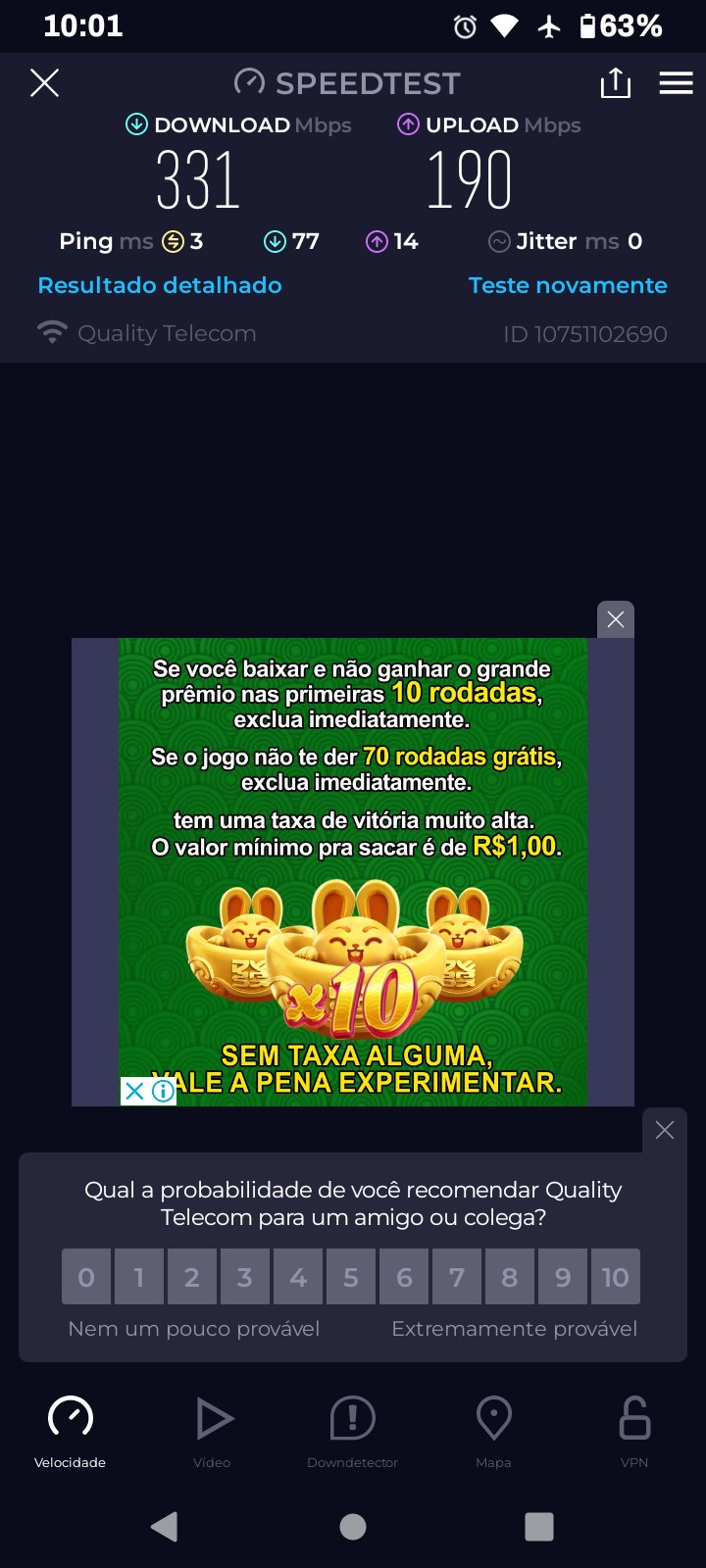Switch to the VPN tab
This screenshot has height=1568, width=706.
[634, 1431]
